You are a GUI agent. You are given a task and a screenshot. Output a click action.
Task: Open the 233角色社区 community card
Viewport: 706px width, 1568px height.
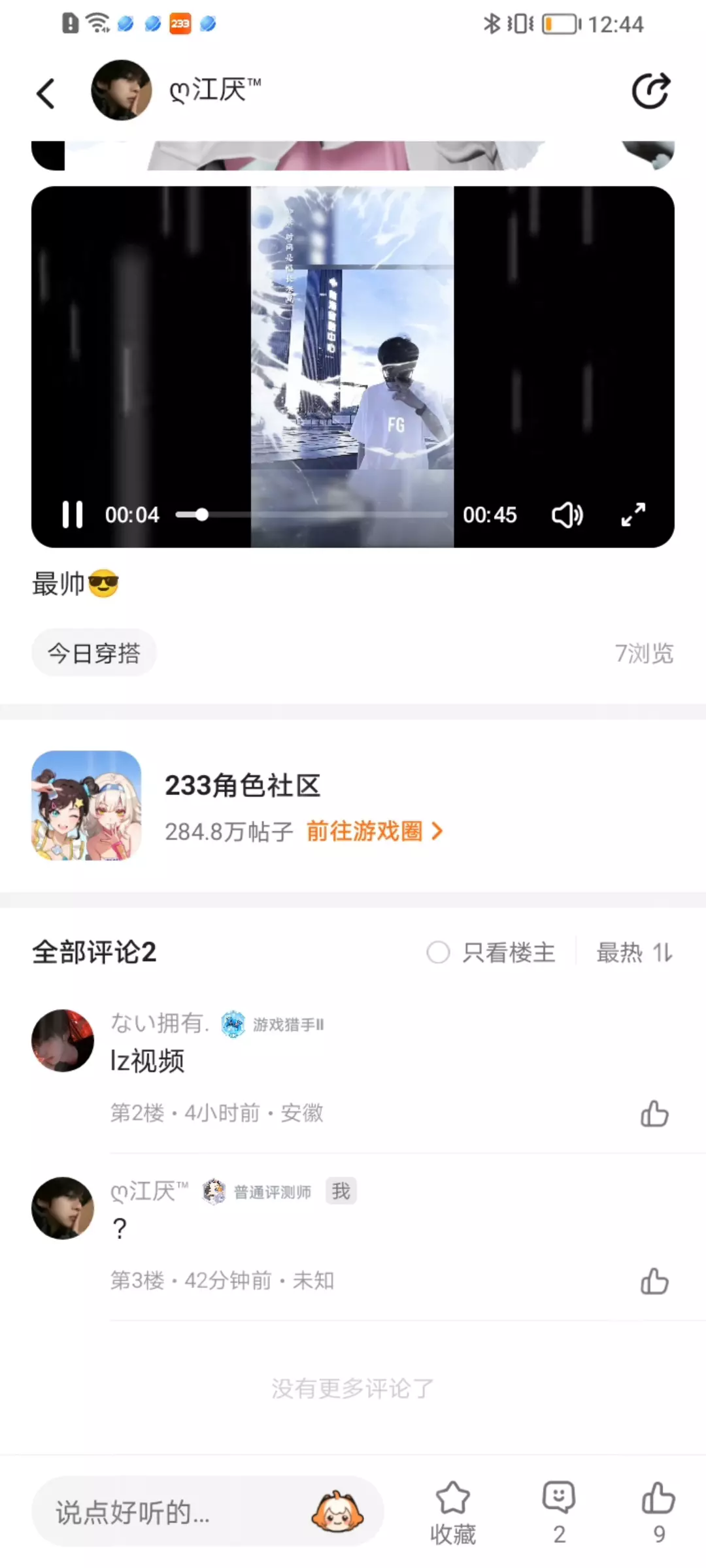tap(242, 786)
